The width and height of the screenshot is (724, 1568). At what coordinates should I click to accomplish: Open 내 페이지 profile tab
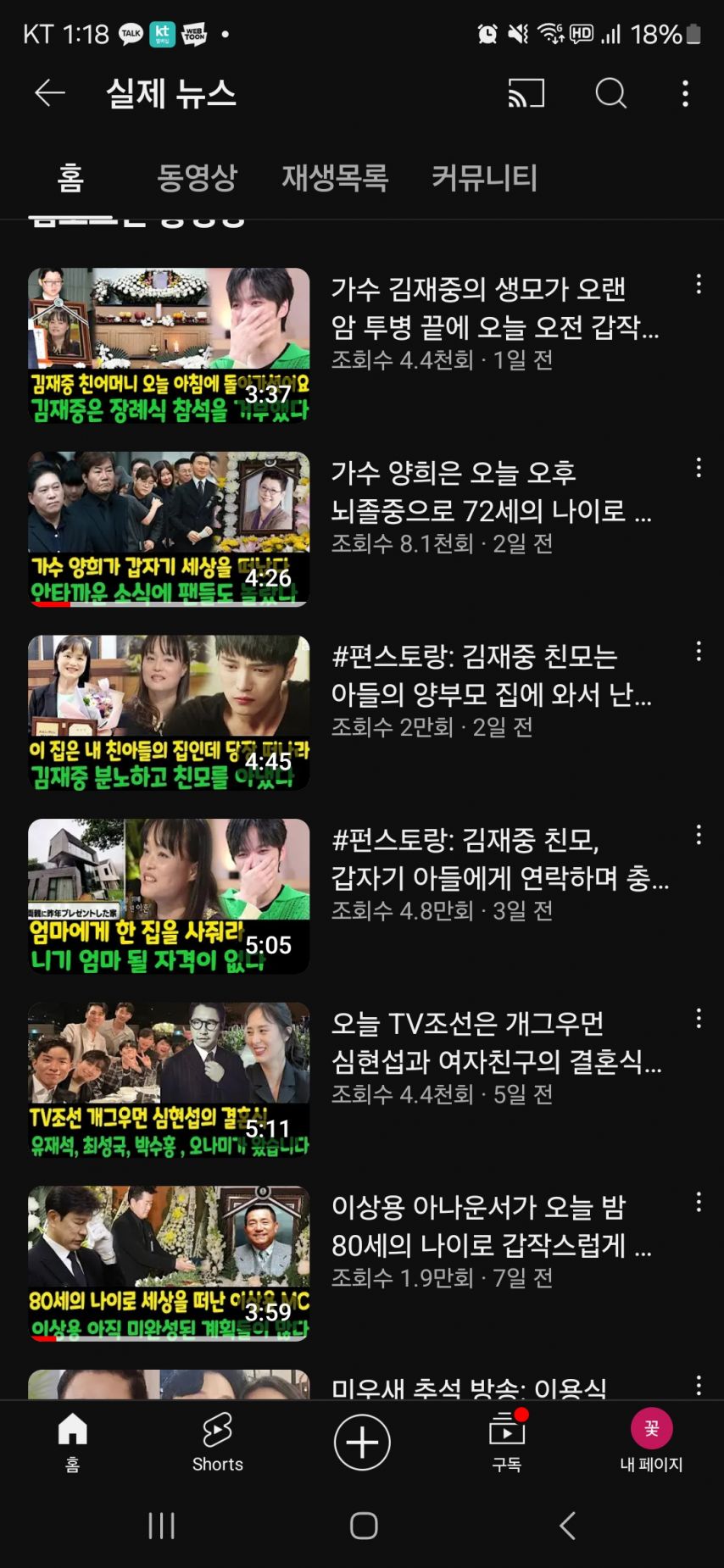(651, 1443)
